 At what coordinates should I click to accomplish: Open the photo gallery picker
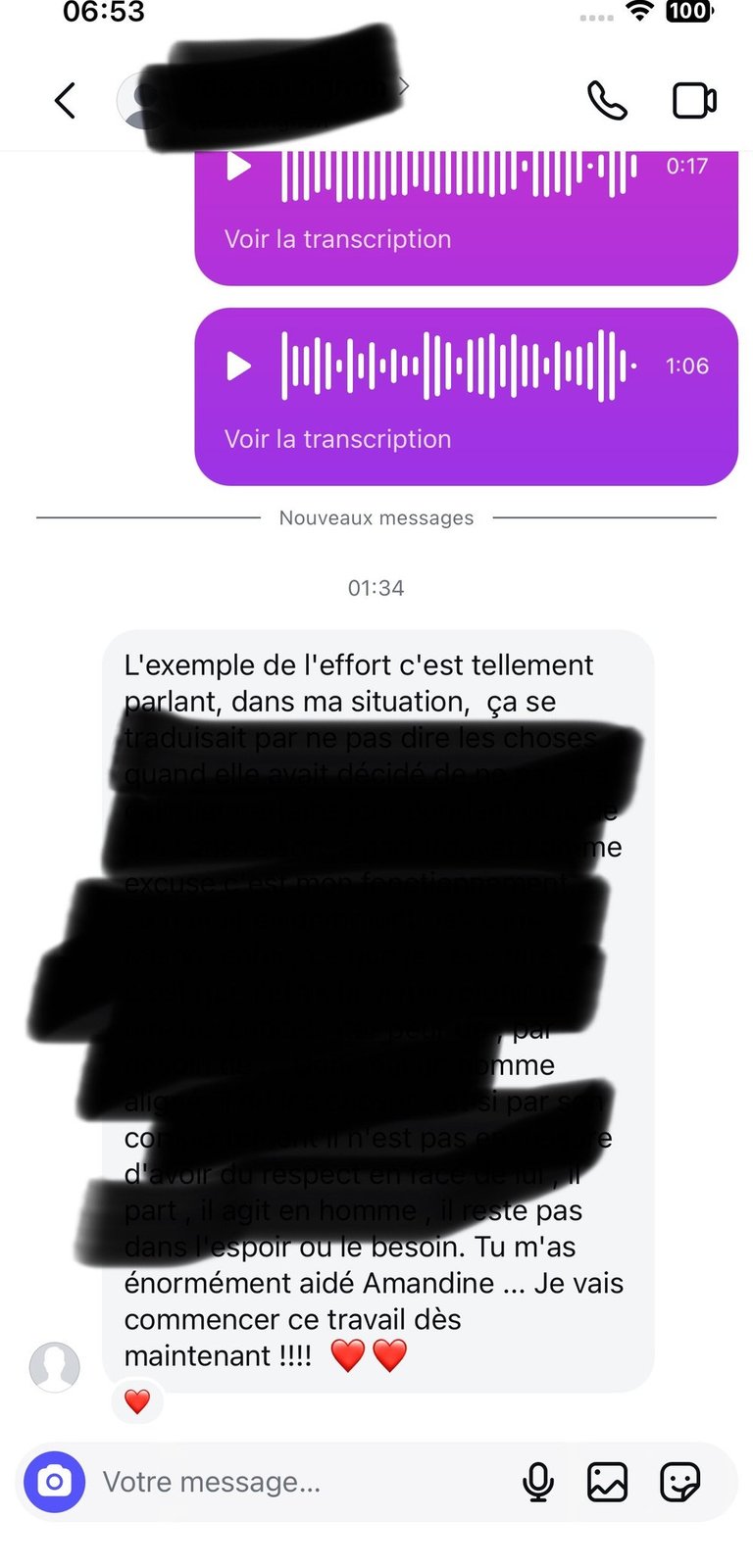[607, 1482]
